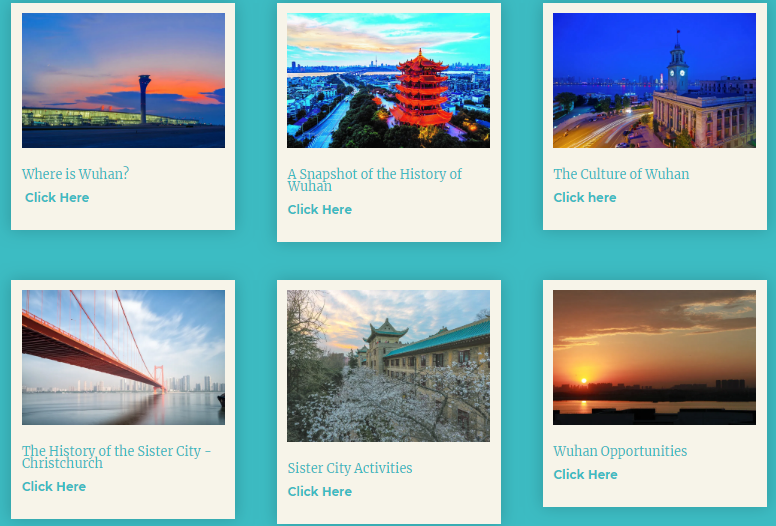This screenshot has width=776, height=526.
Task: Click Here under Sister City Activities
Action: [x=320, y=492]
